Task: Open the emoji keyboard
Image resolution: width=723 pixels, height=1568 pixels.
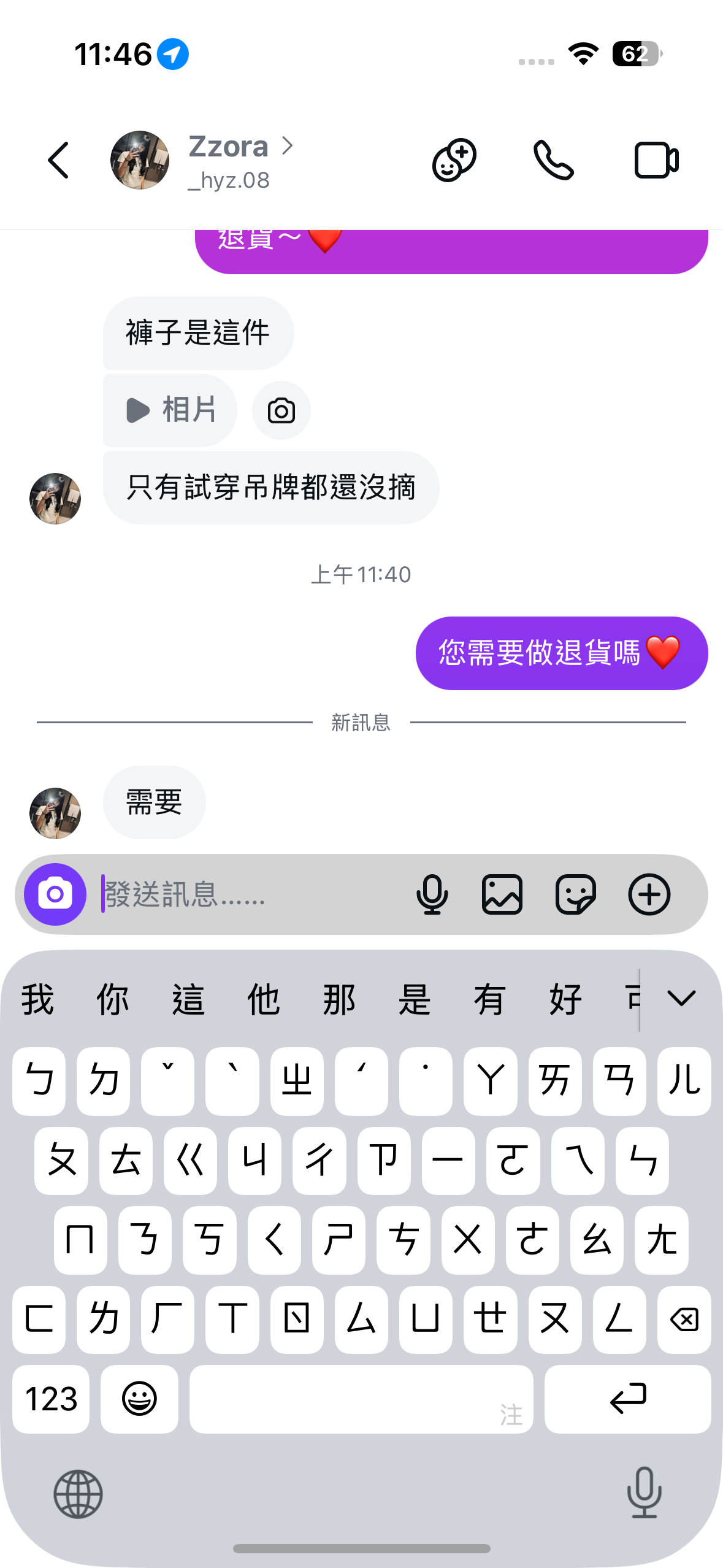Action: click(x=139, y=1399)
